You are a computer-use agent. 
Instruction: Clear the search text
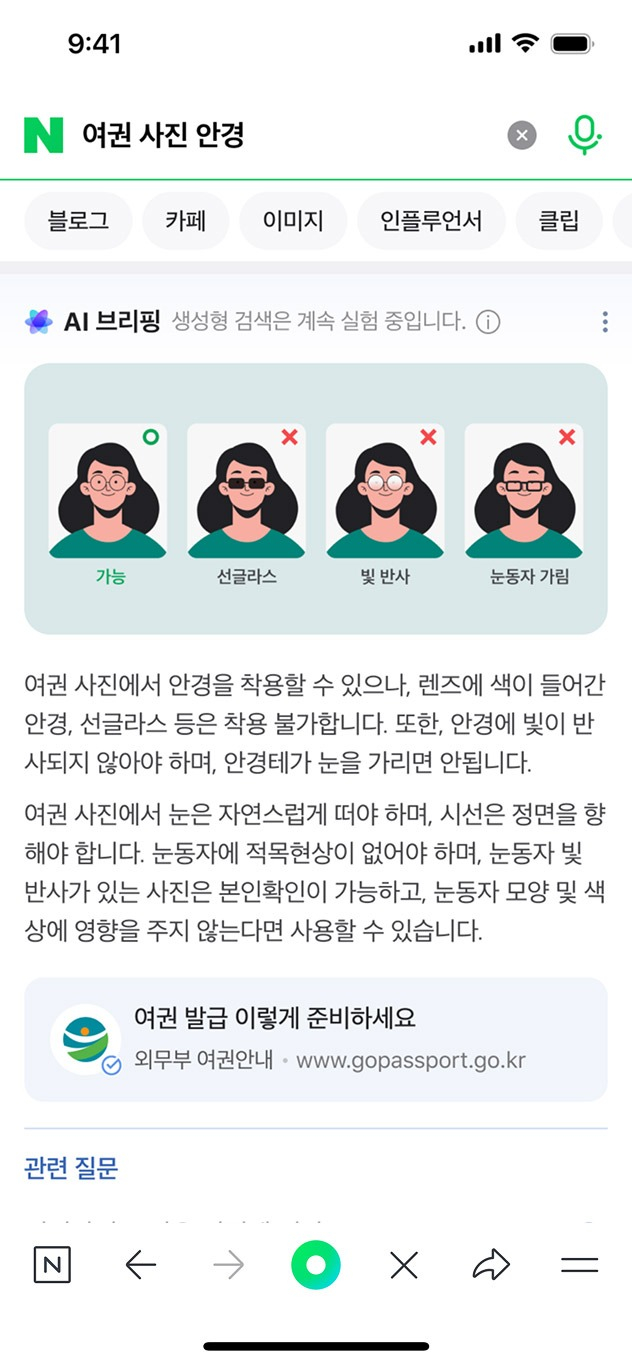522,135
